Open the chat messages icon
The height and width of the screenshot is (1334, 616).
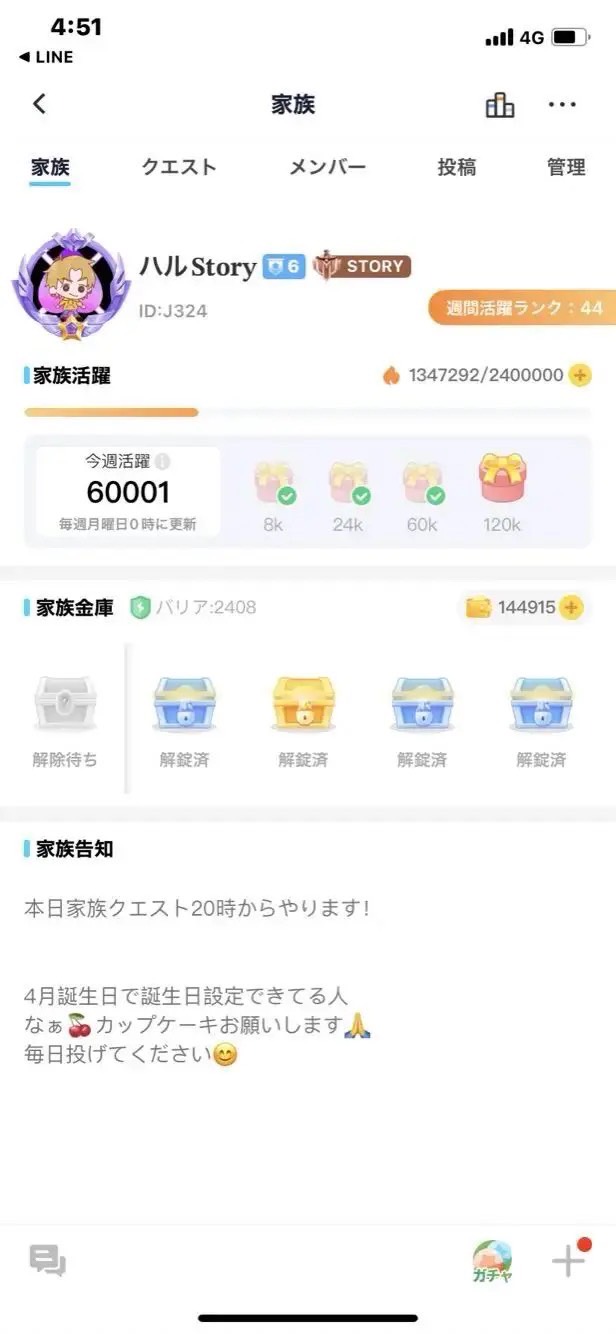(47, 1261)
